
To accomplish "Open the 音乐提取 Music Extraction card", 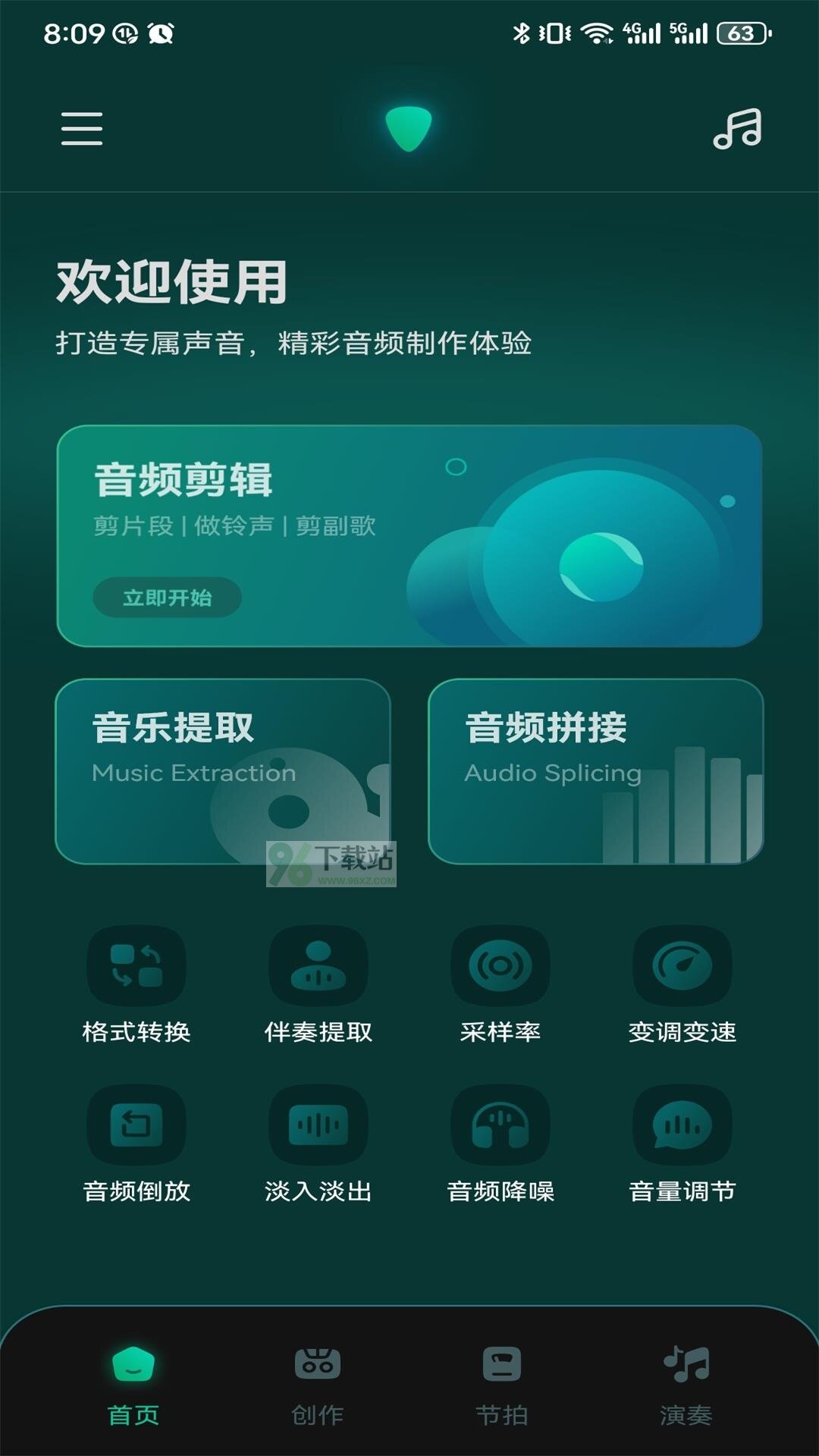I will (223, 771).
